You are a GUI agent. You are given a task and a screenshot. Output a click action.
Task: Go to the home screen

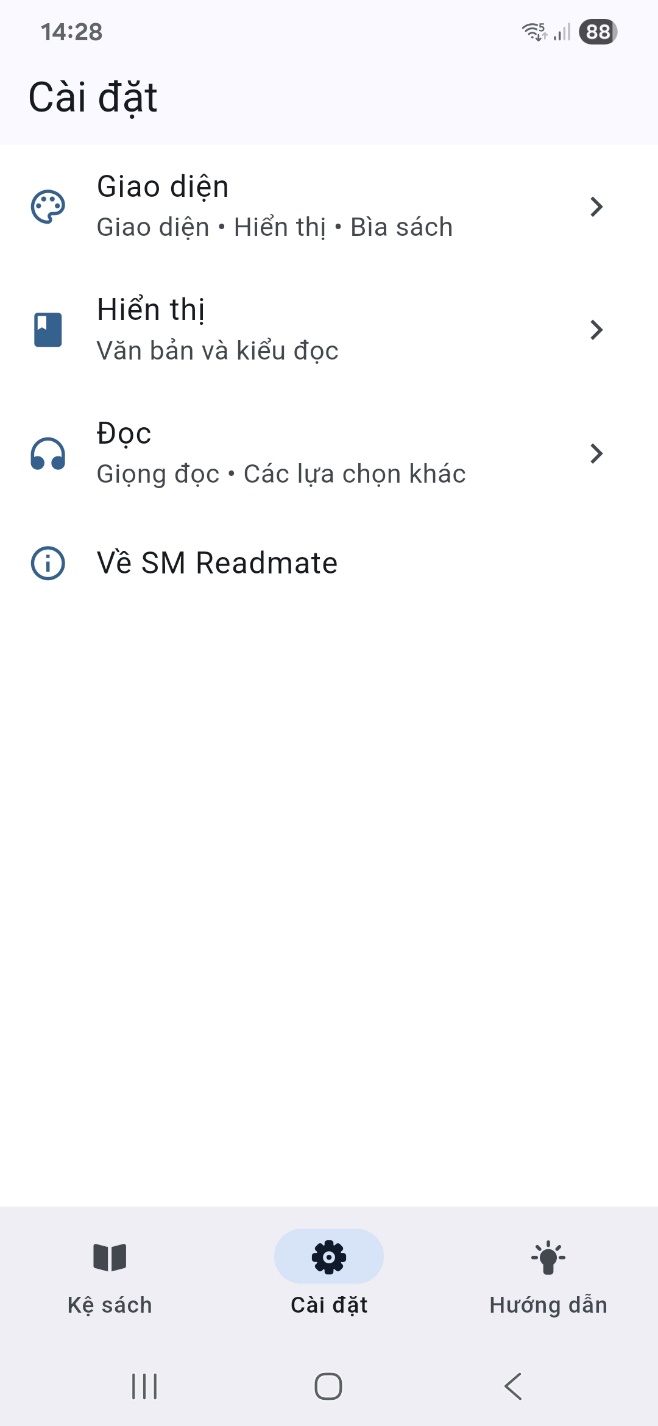[x=328, y=1386]
